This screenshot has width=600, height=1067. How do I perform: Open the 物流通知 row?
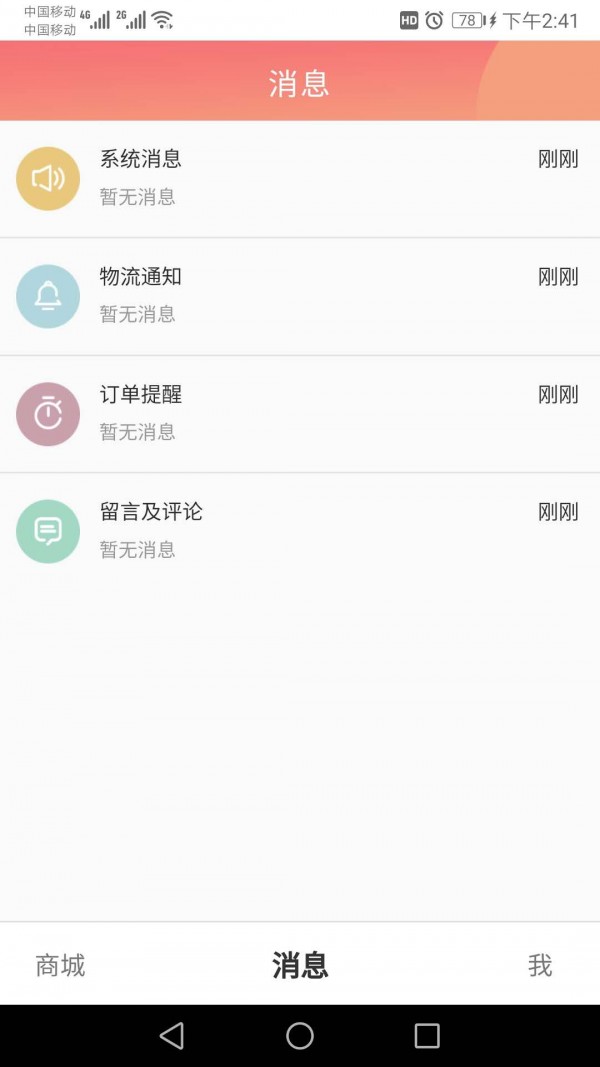300,296
